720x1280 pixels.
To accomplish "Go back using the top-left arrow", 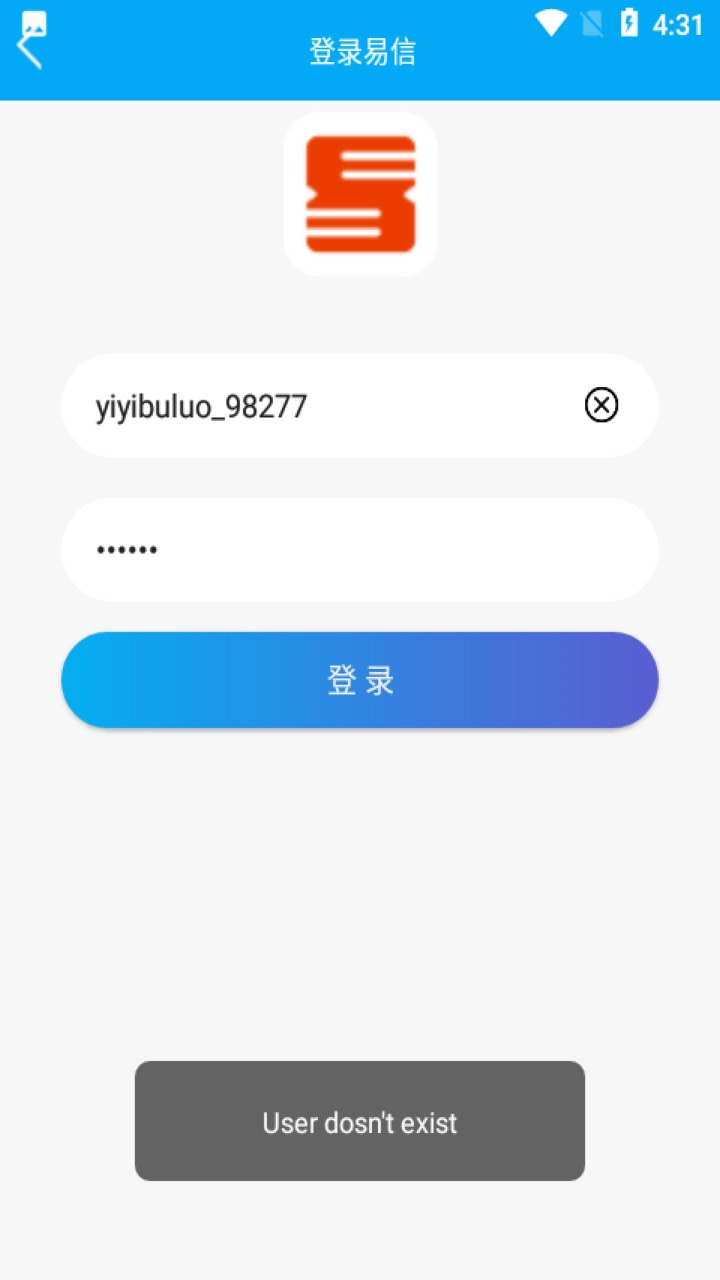I will click(30, 48).
